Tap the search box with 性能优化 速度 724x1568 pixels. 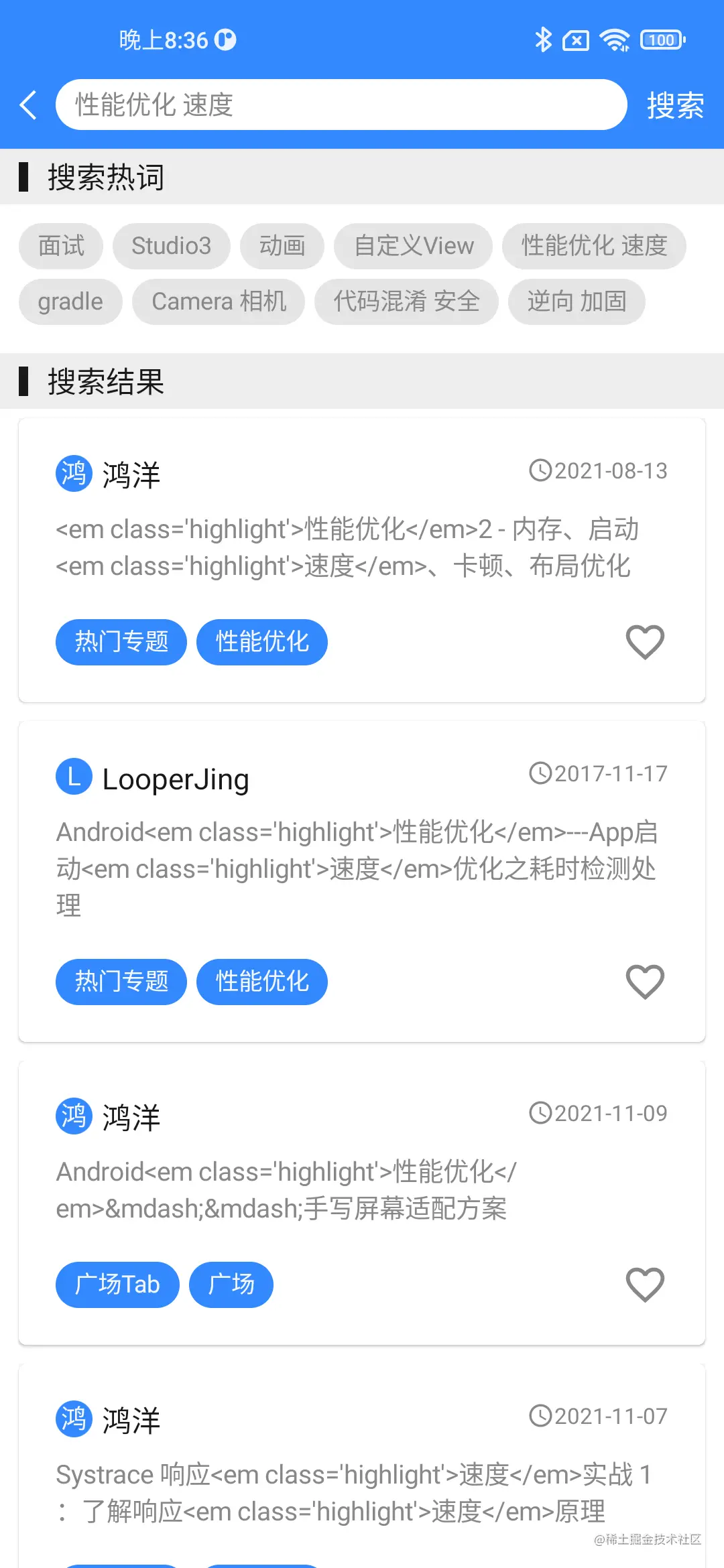pos(341,105)
